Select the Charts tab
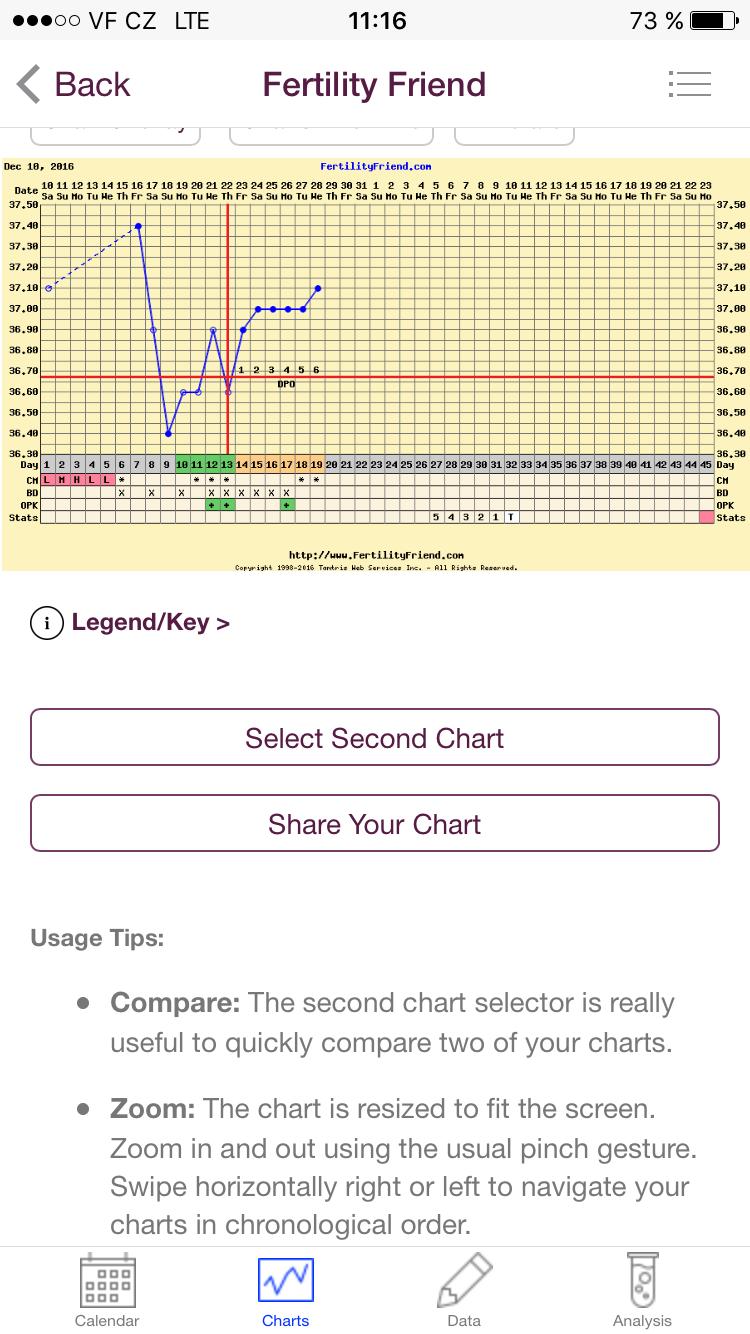This screenshot has width=750, height=1334. tap(285, 1291)
